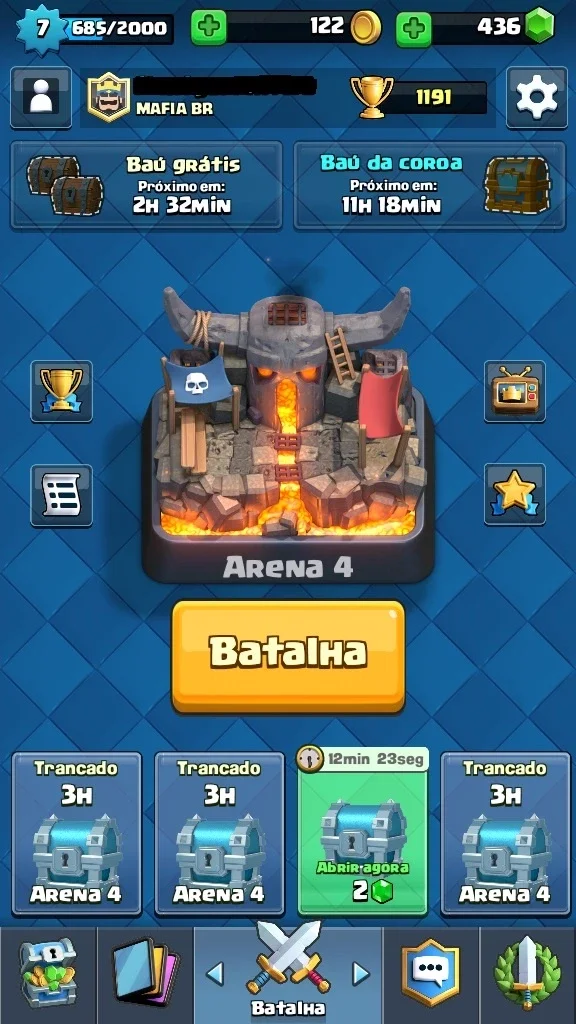Open the tournaments sword wreath tab
Viewport: 576px width, 1024px height.
click(x=528, y=974)
